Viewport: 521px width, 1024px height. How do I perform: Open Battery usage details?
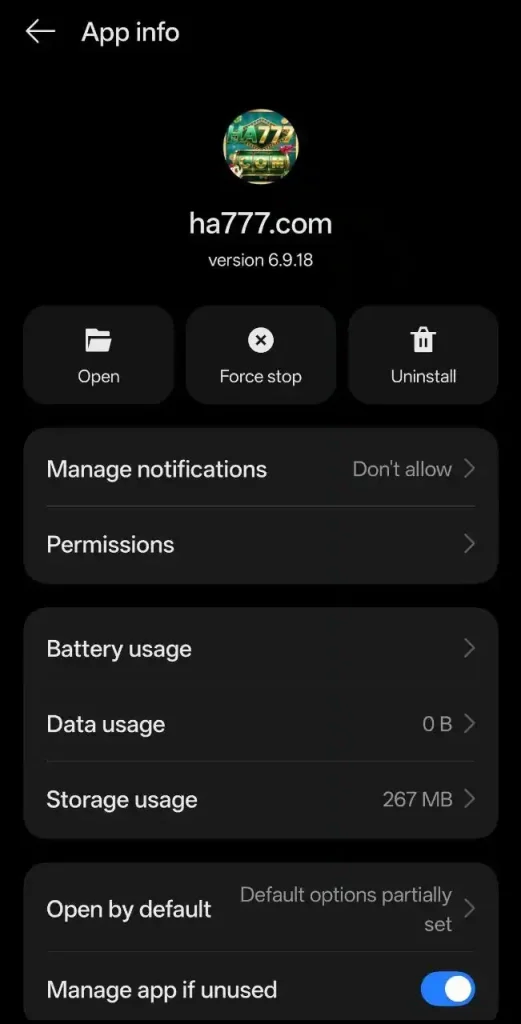click(x=260, y=648)
